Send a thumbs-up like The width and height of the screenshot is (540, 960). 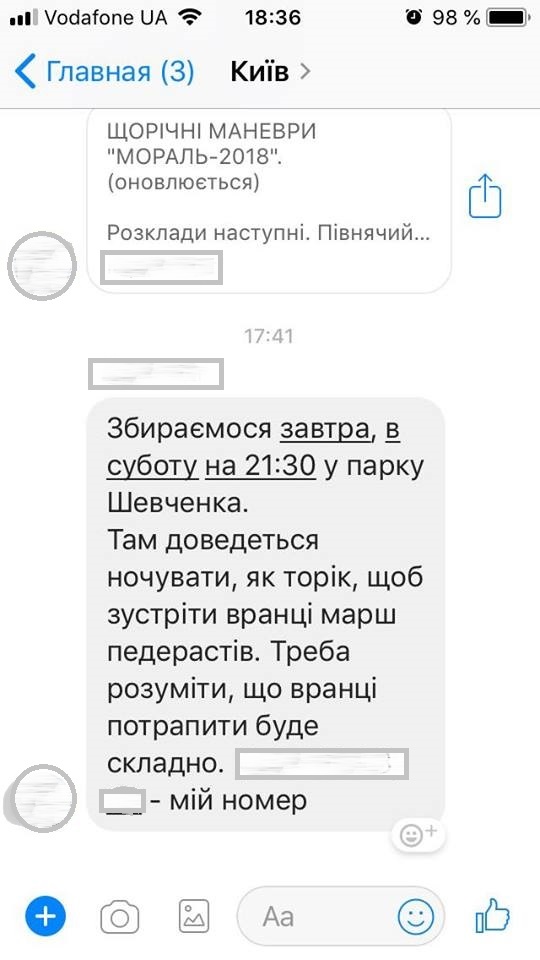[x=493, y=916]
